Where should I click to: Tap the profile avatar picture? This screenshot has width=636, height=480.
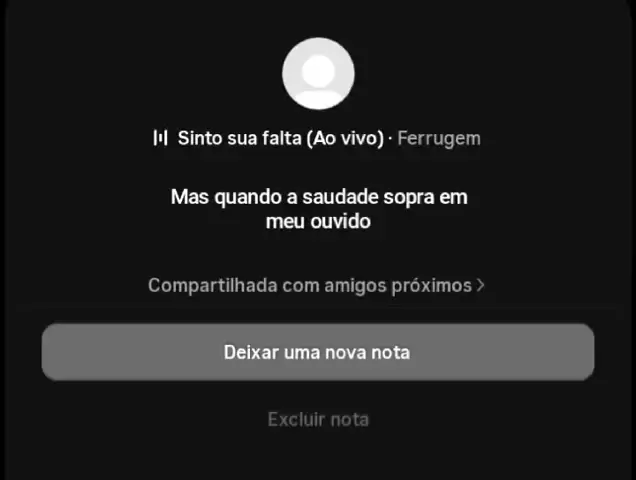[318, 74]
